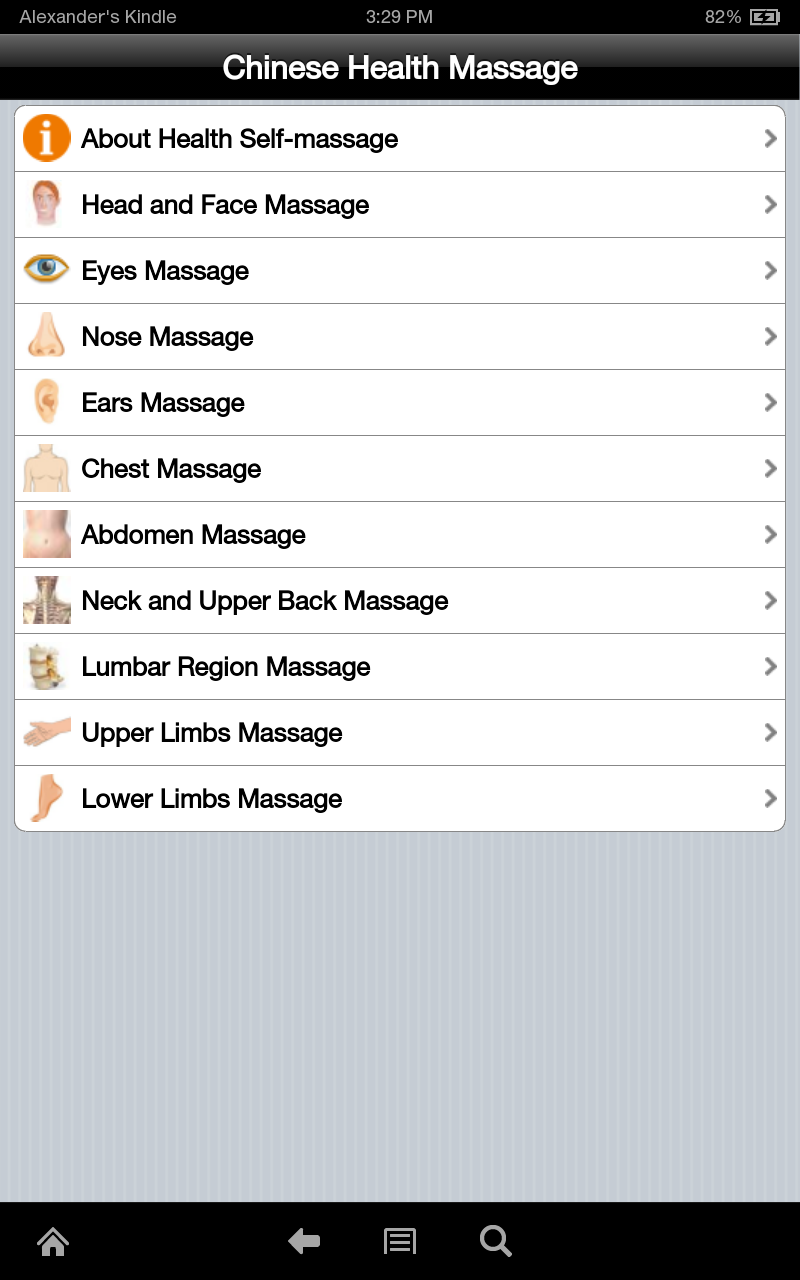Screen dimensions: 800x1280
Task: Open the Home icon in the bottom bar
Action: click(x=52, y=1241)
